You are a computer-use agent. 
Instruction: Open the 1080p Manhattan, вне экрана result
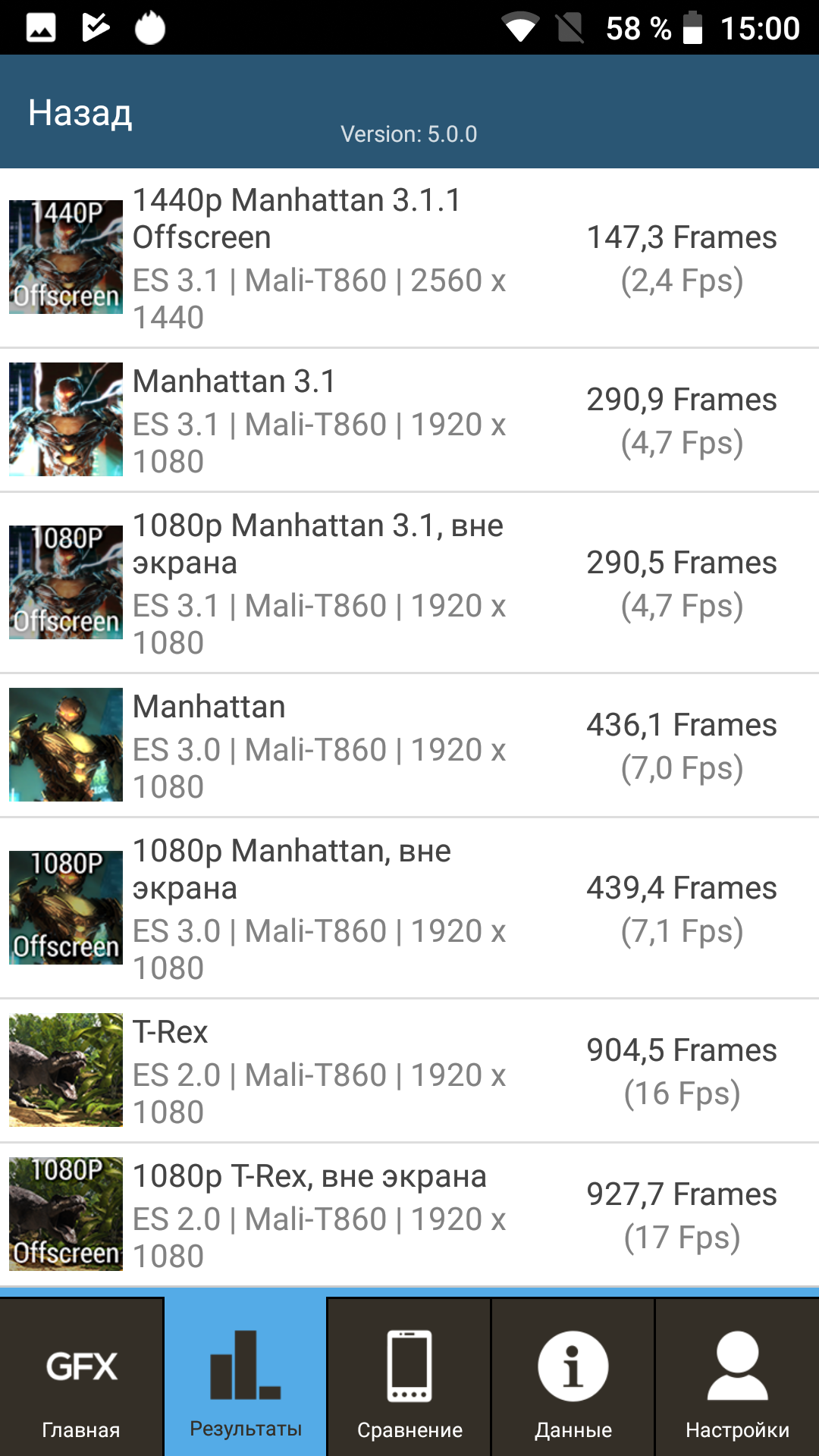point(409,908)
